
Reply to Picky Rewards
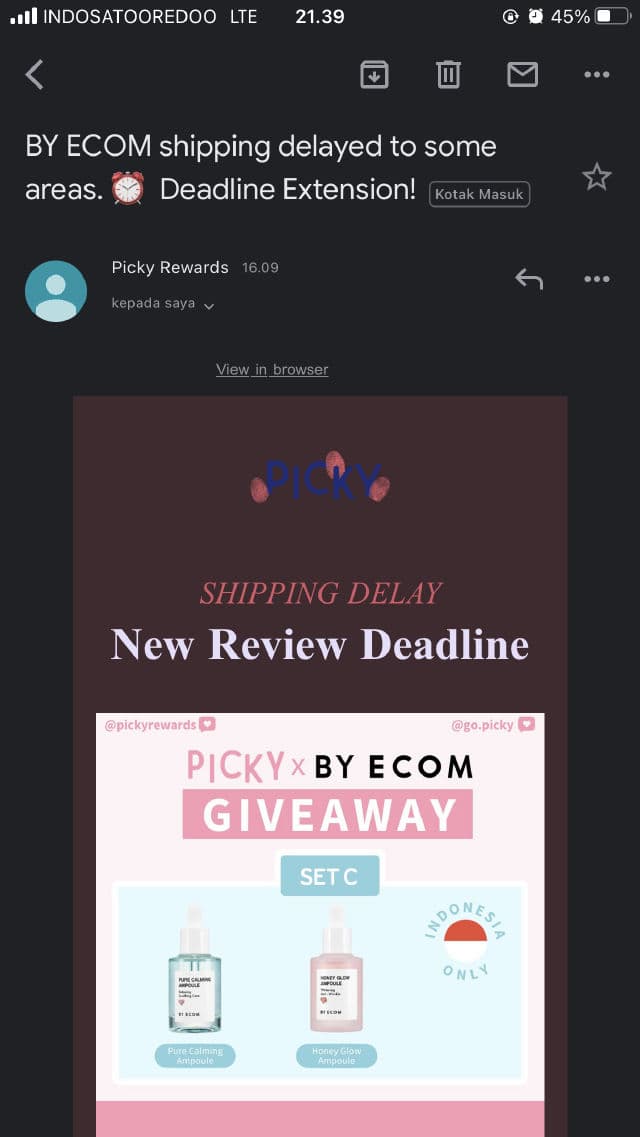click(x=529, y=279)
